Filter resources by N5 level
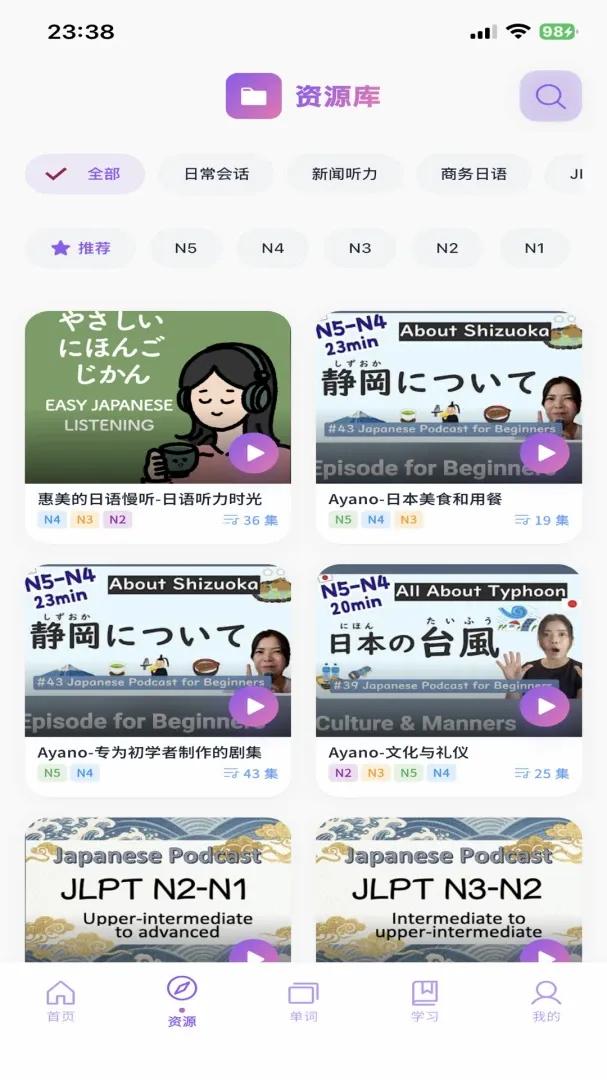The image size is (607, 1080). 186,248
